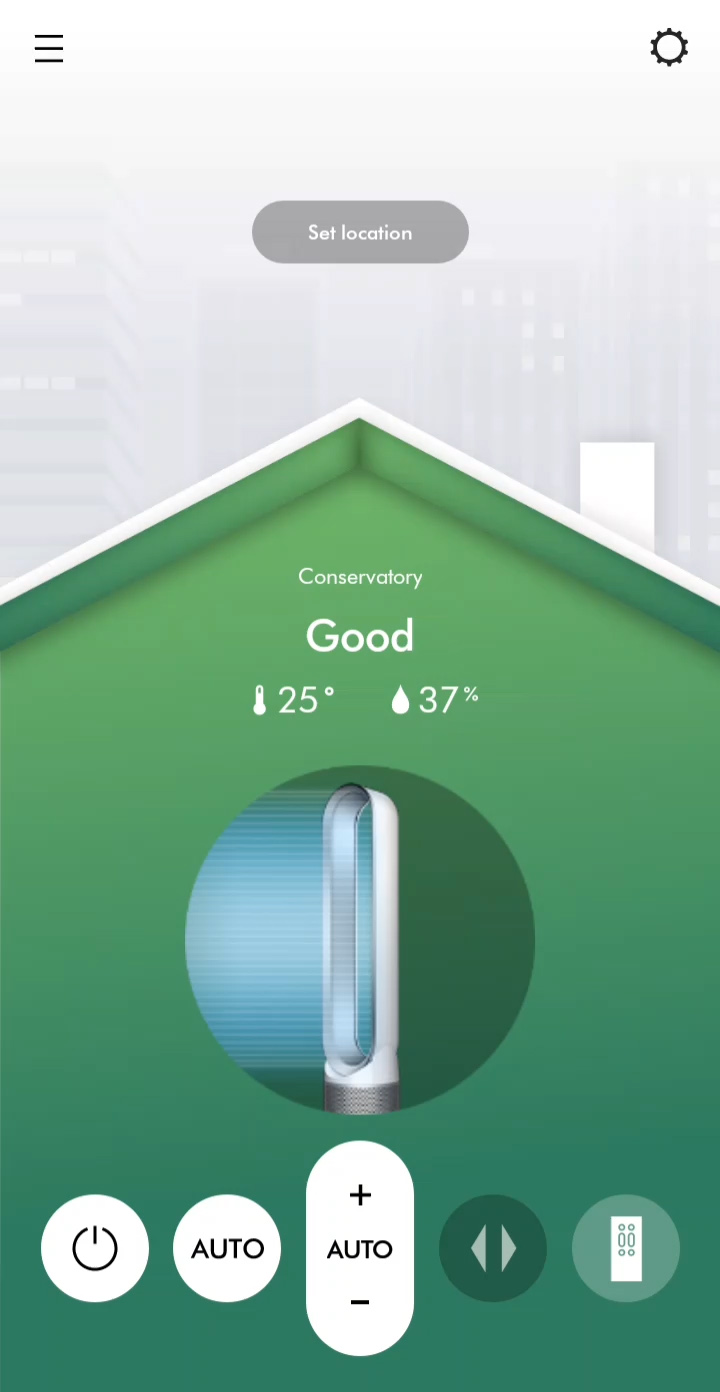Image resolution: width=720 pixels, height=1392 pixels.
Task: Enable AUTO mode round button
Action: point(227,1248)
